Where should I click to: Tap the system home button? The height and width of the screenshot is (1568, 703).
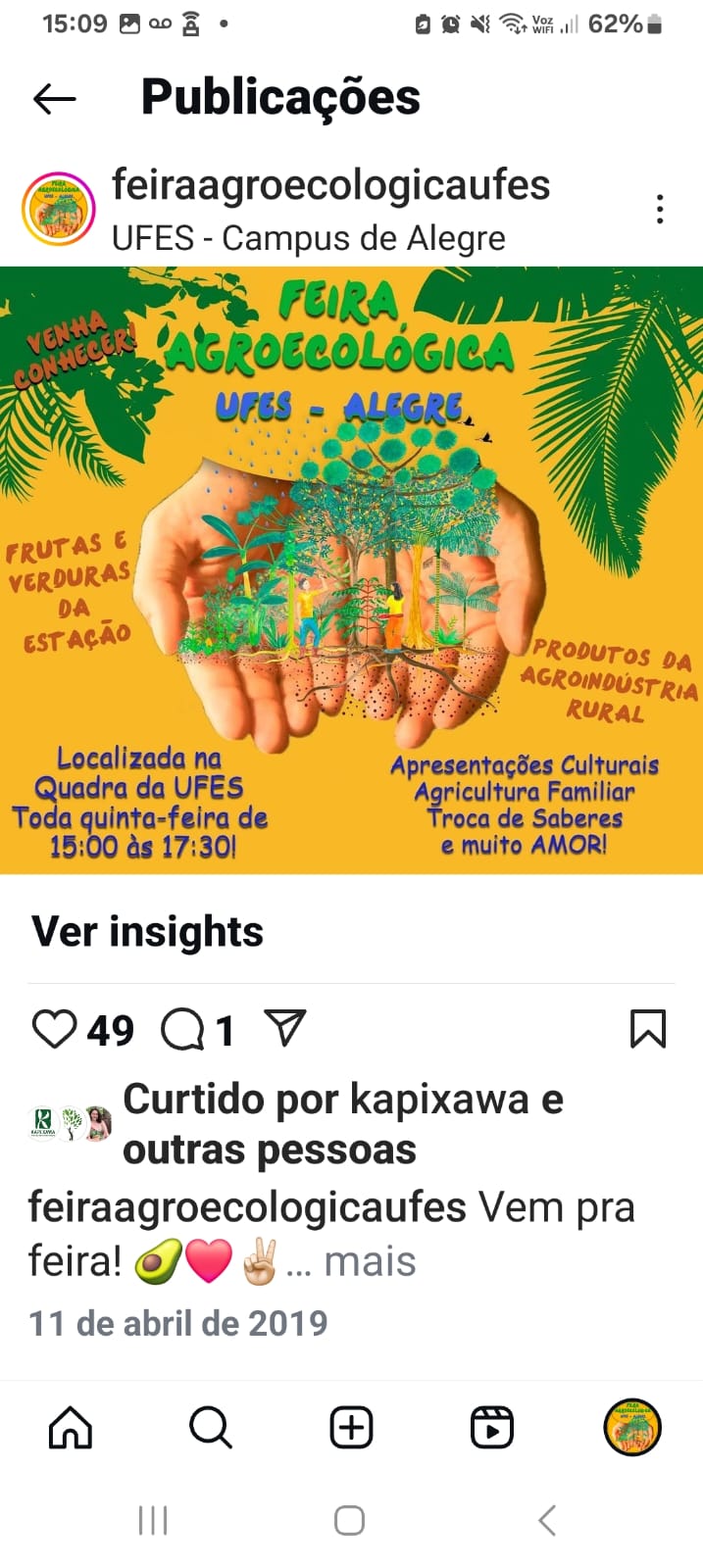(350, 1520)
